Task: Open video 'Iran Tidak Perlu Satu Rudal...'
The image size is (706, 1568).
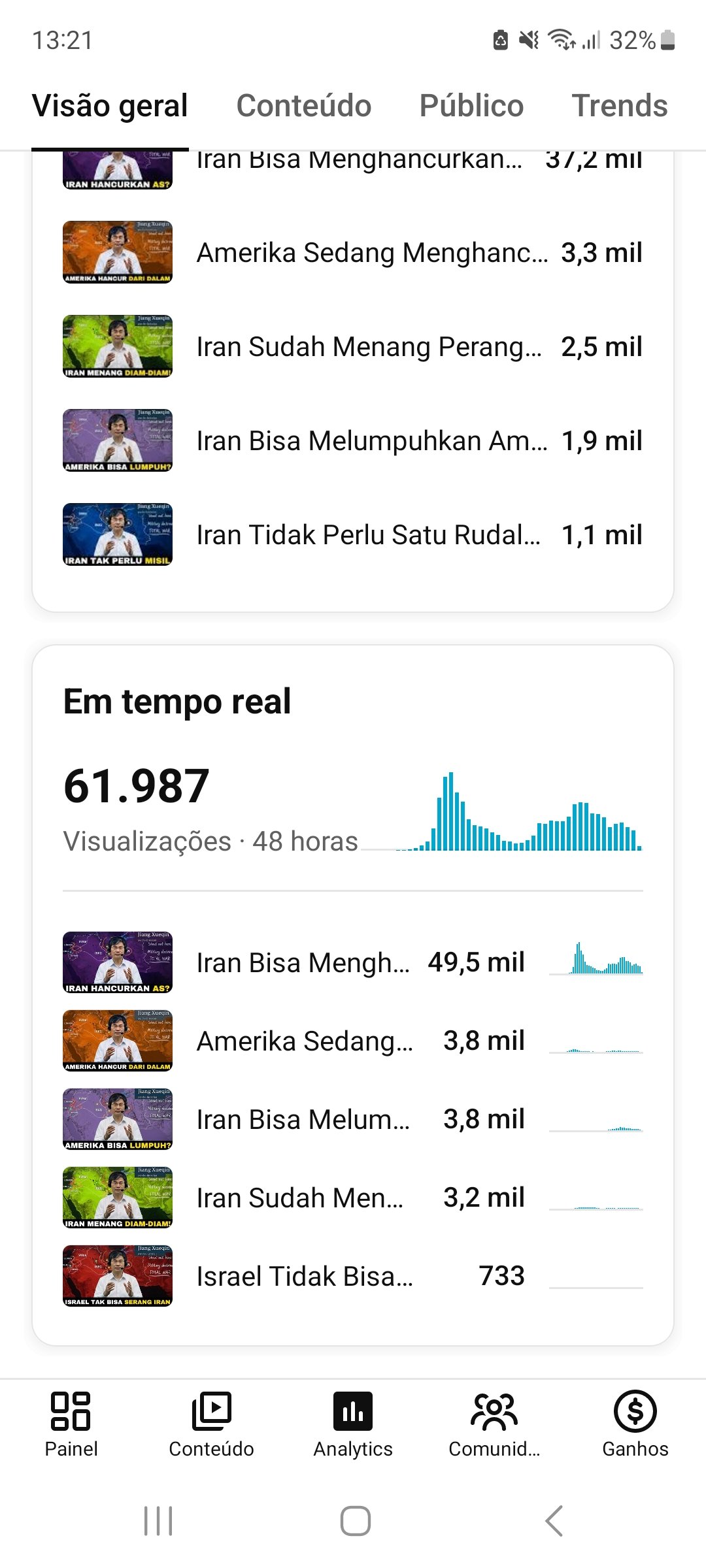Action: [353, 535]
